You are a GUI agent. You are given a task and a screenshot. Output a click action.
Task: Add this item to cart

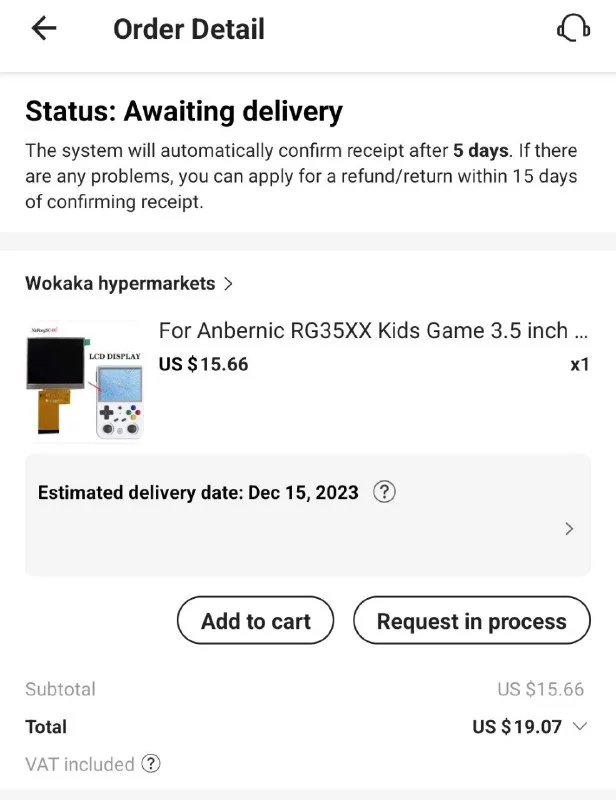(256, 621)
